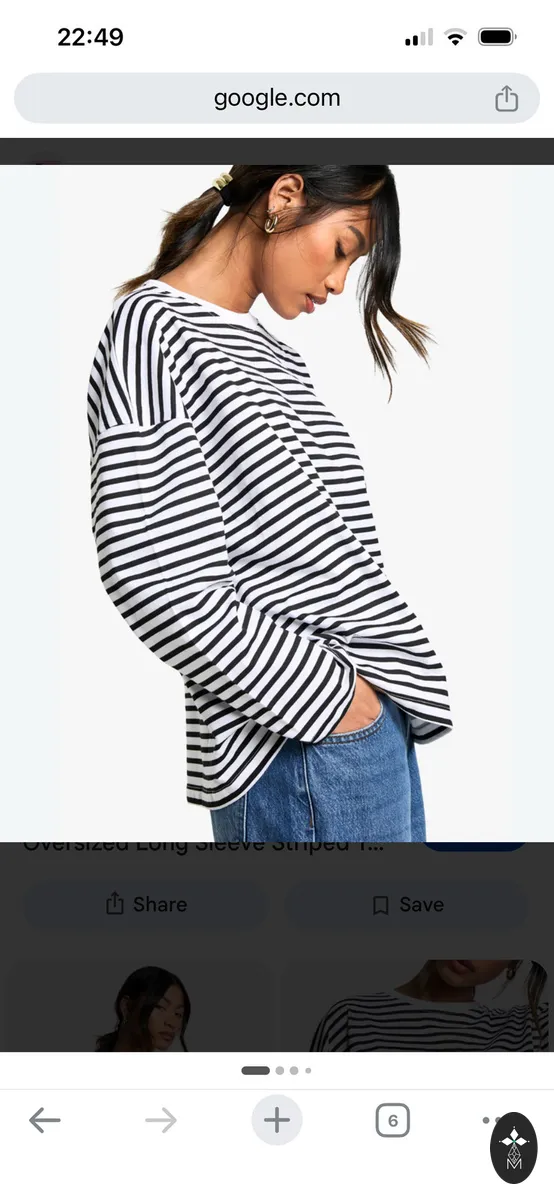Open the tab switcher showing 6 tabs

pyautogui.click(x=393, y=1121)
